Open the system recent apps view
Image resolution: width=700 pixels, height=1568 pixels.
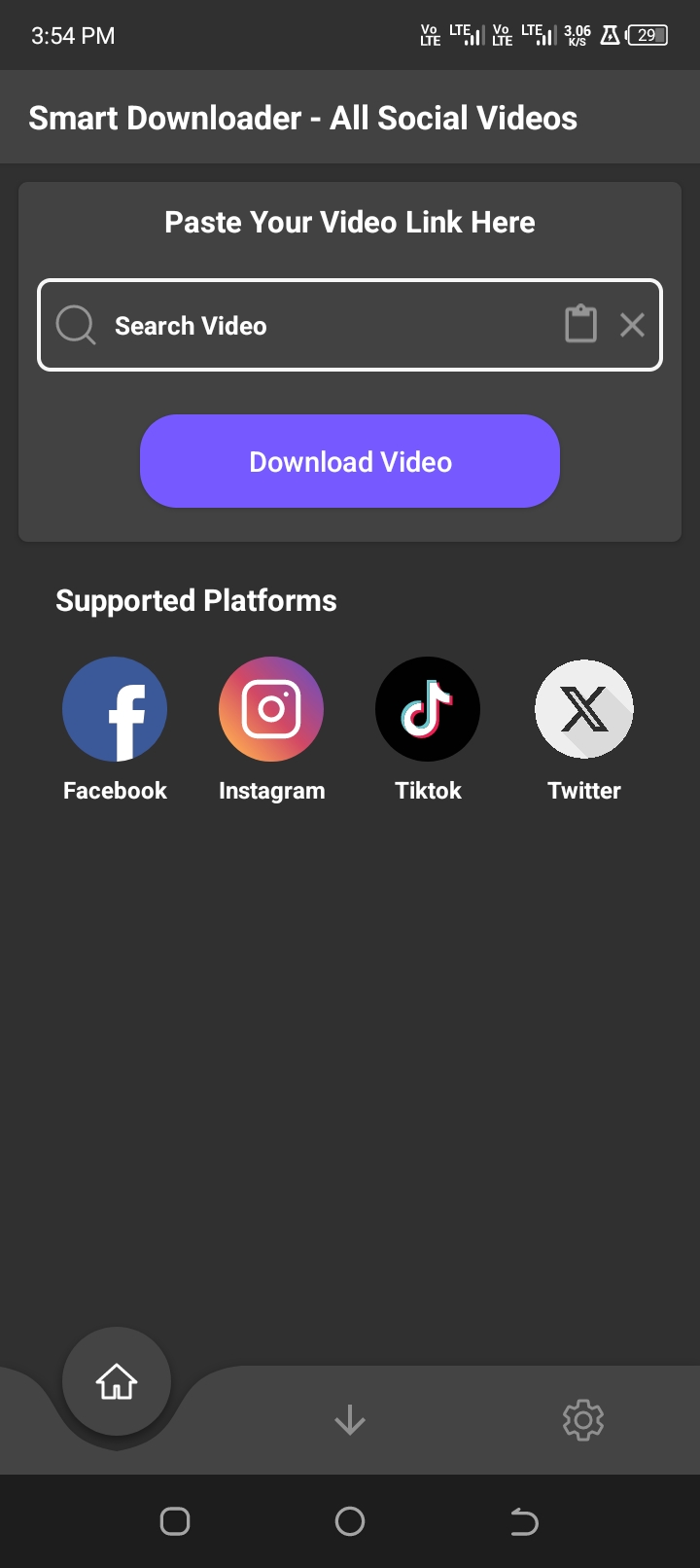175,1521
